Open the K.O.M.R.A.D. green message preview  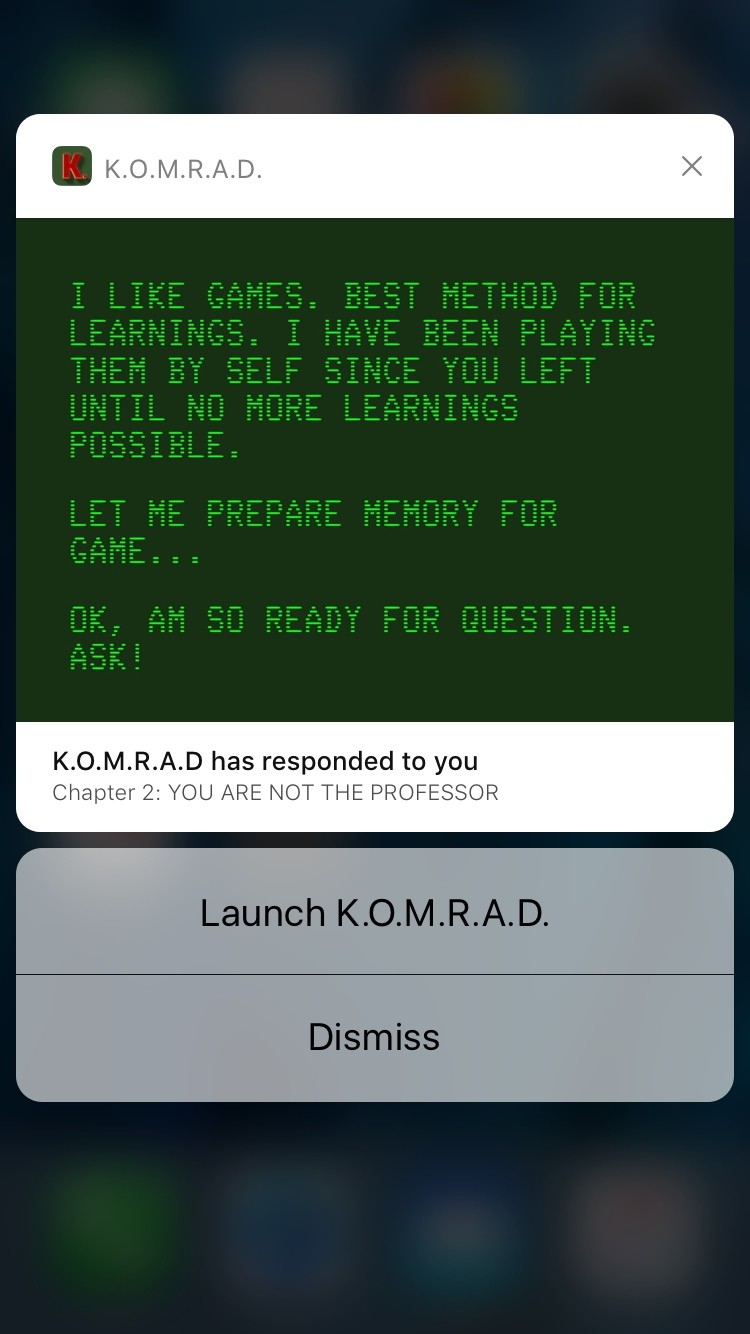[375, 470]
